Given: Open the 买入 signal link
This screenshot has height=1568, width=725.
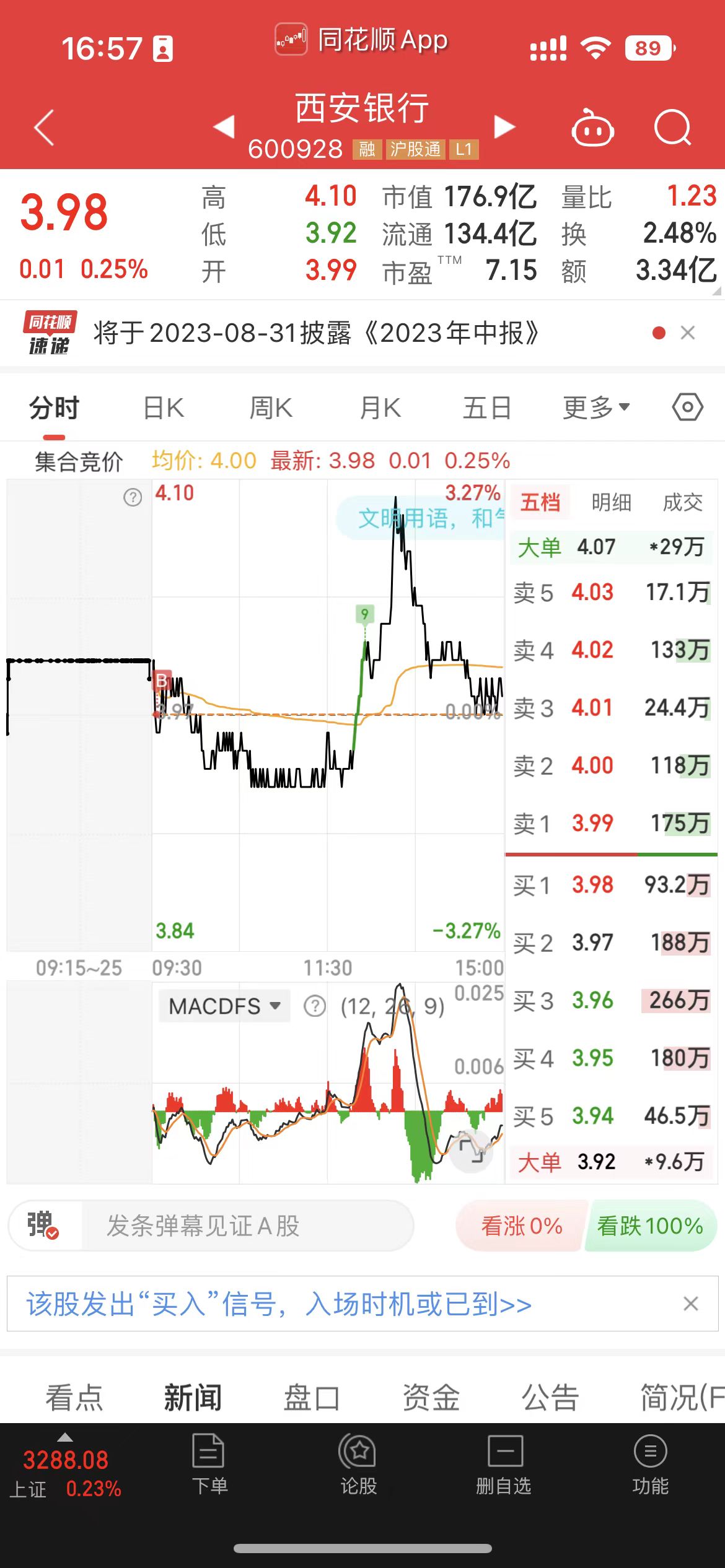Looking at the screenshot, I should (x=279, y=1304).
